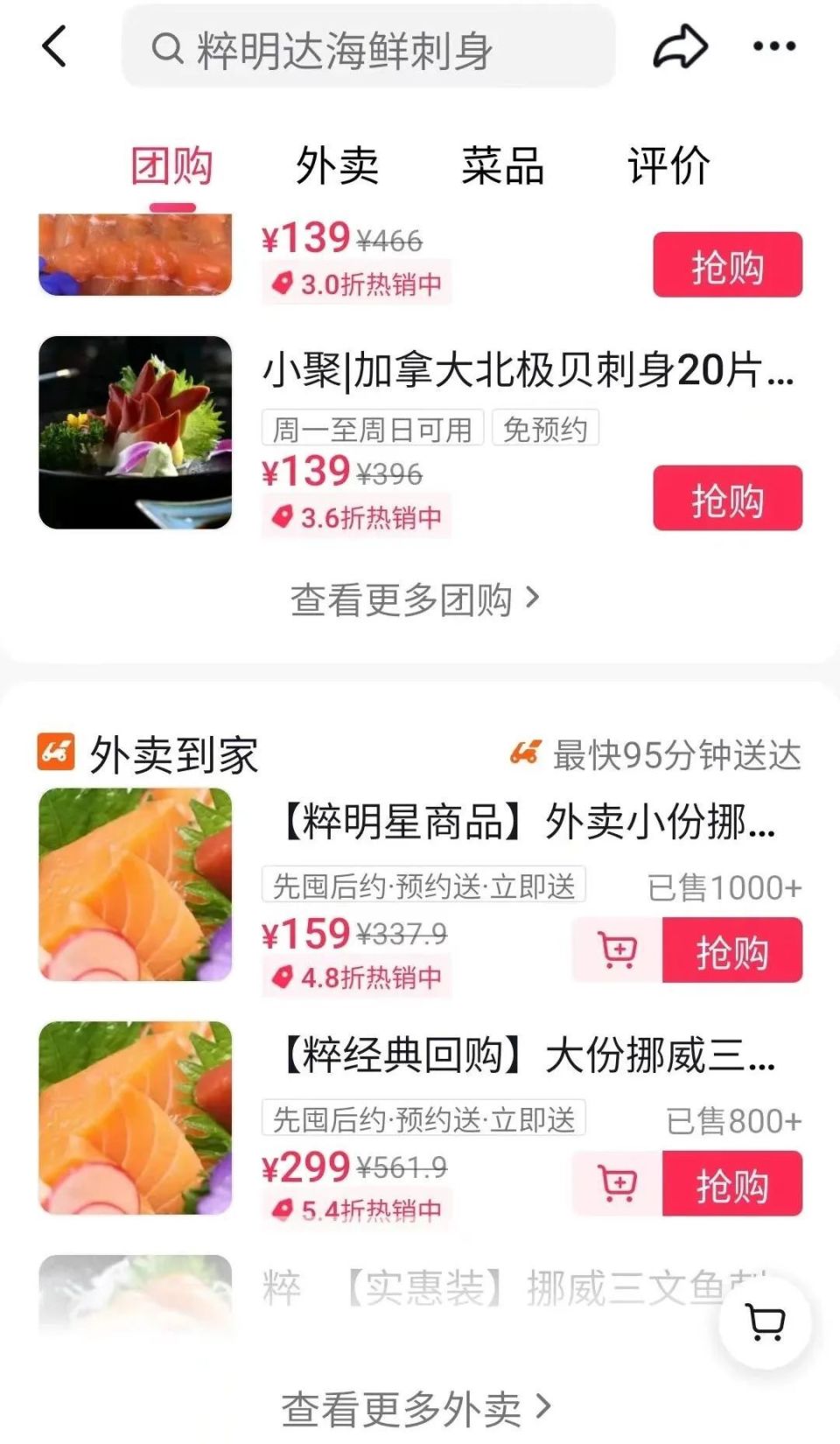Tap 抢购 for the ¥299 粹经典回购 item
Viewport: 840px width, 1444px height.
pos(731,1183)
